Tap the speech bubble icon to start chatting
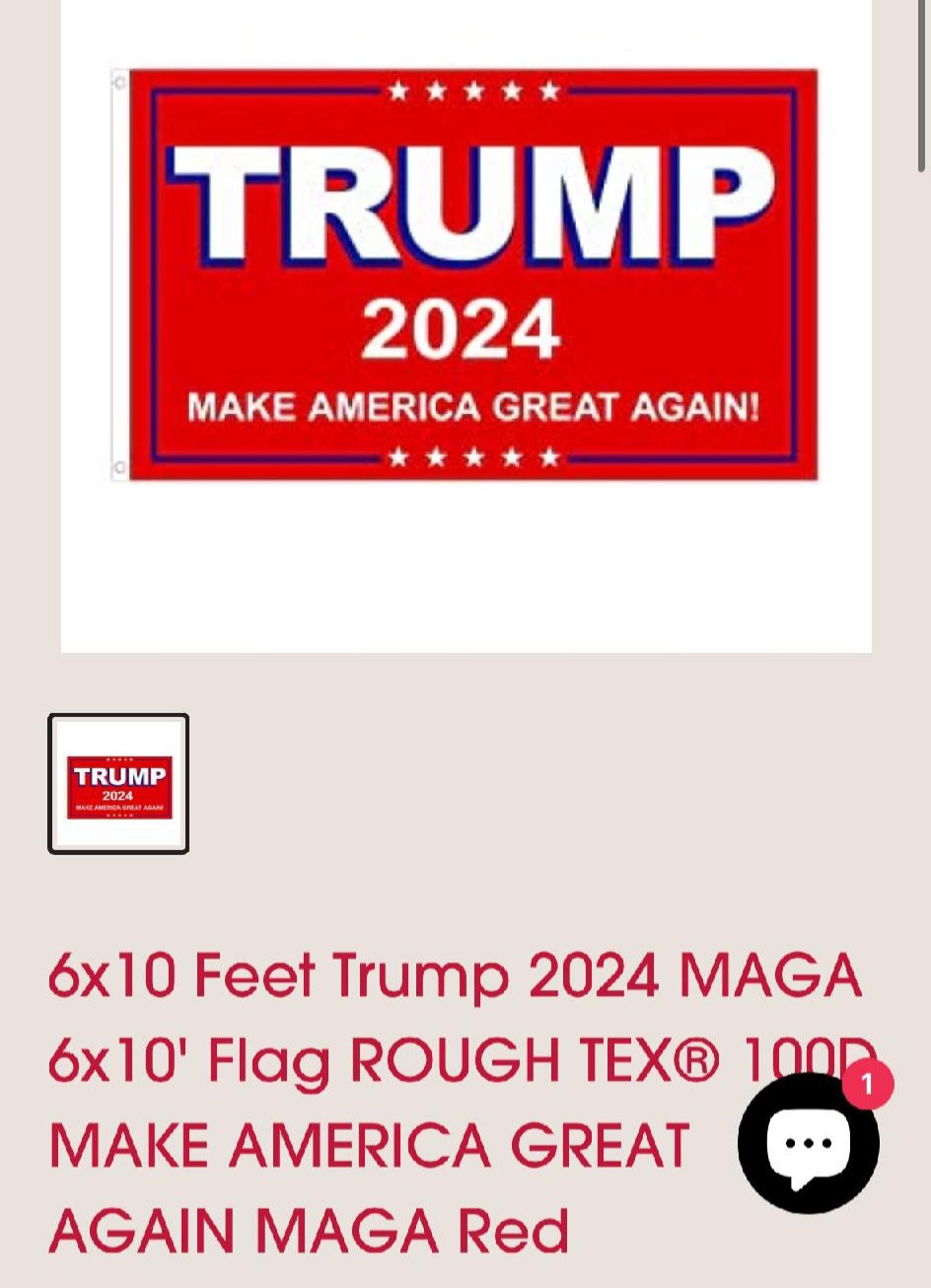931x1288 pixels. pos(808,1143)
